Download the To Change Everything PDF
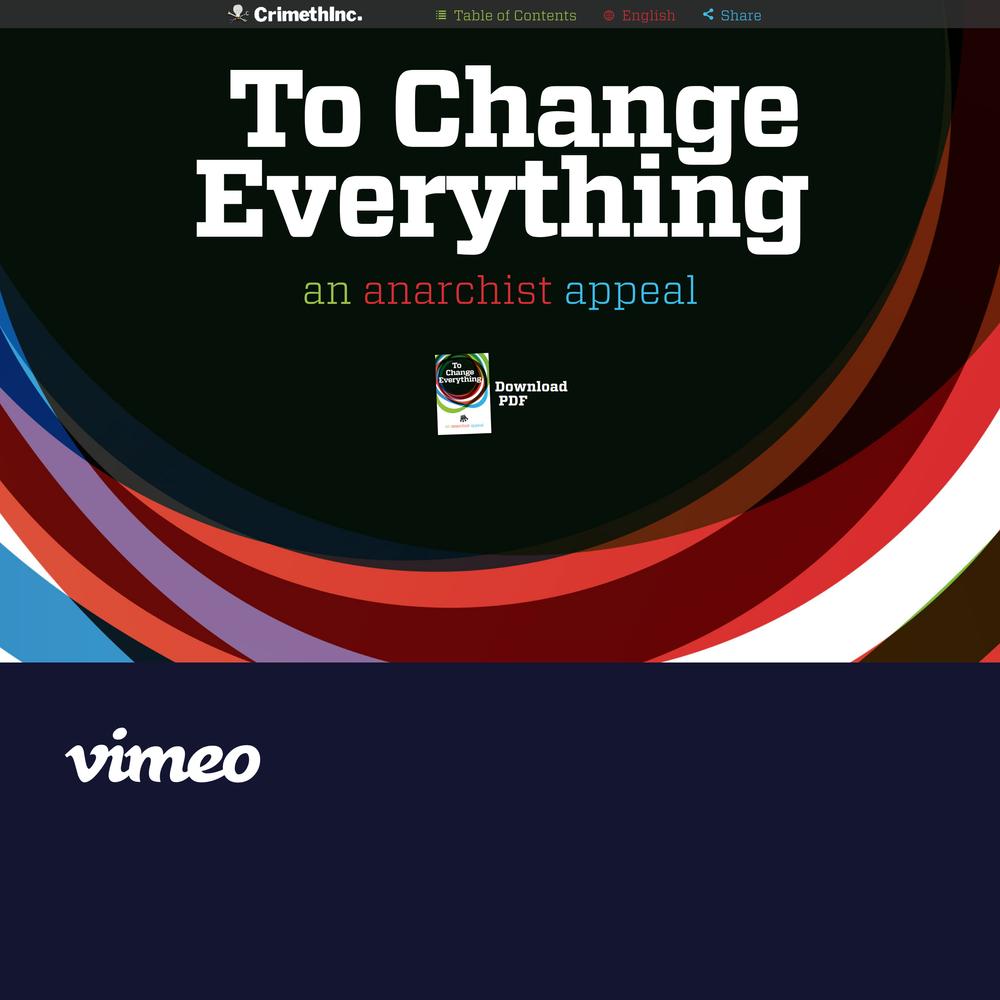 click(500, 393)
